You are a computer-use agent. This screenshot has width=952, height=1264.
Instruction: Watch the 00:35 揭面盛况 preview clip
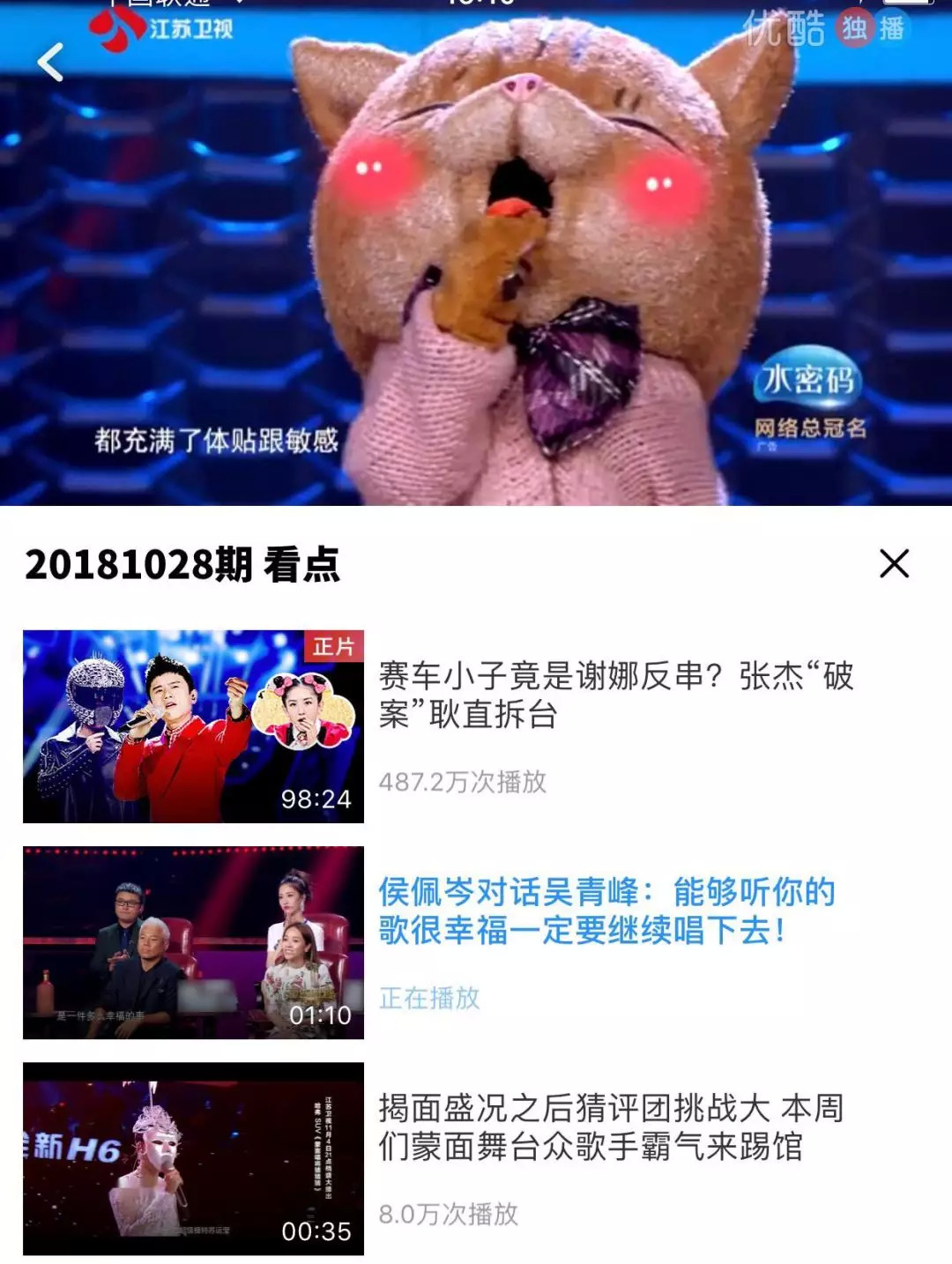[x=193, y=1158]
